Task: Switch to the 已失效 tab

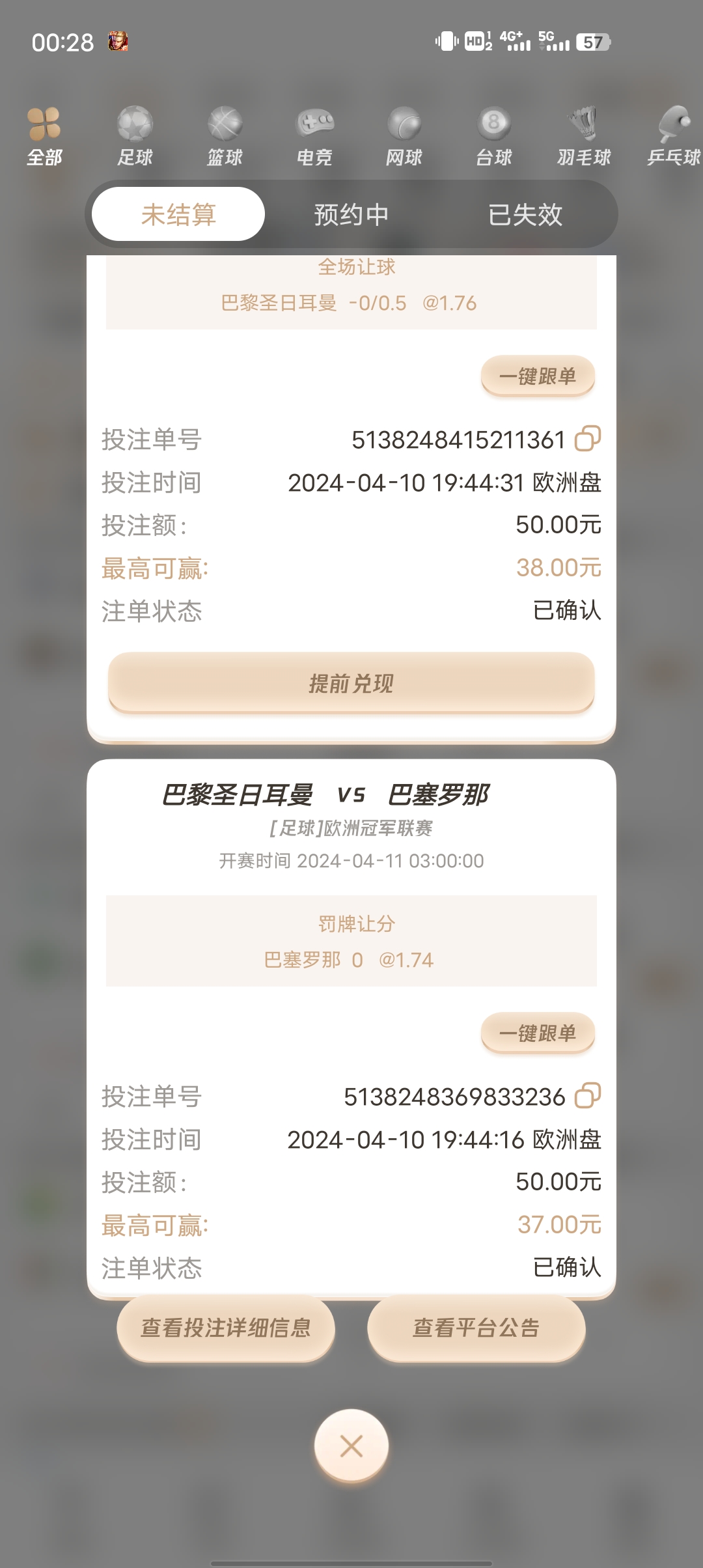Action: tap(525, 214)
